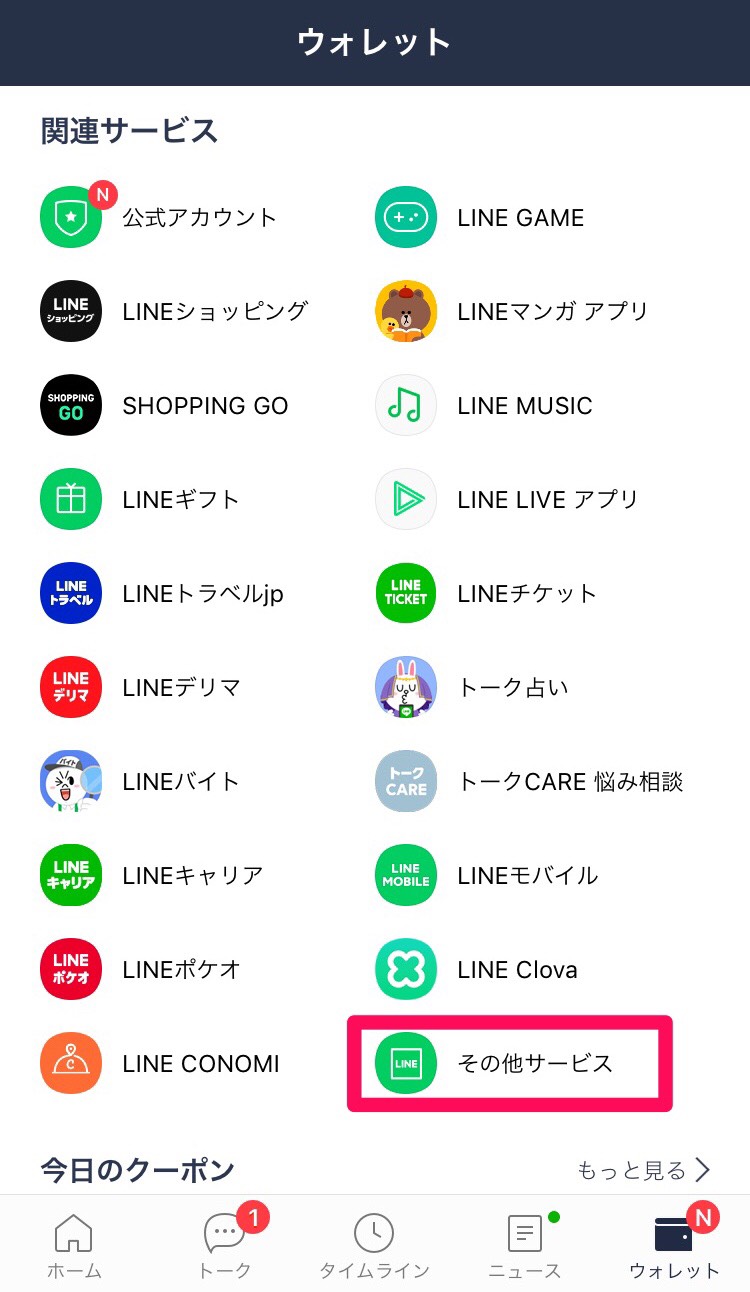
Task: Select the トーク占い fortune-telling icon
Action: [x=405, y=687]
